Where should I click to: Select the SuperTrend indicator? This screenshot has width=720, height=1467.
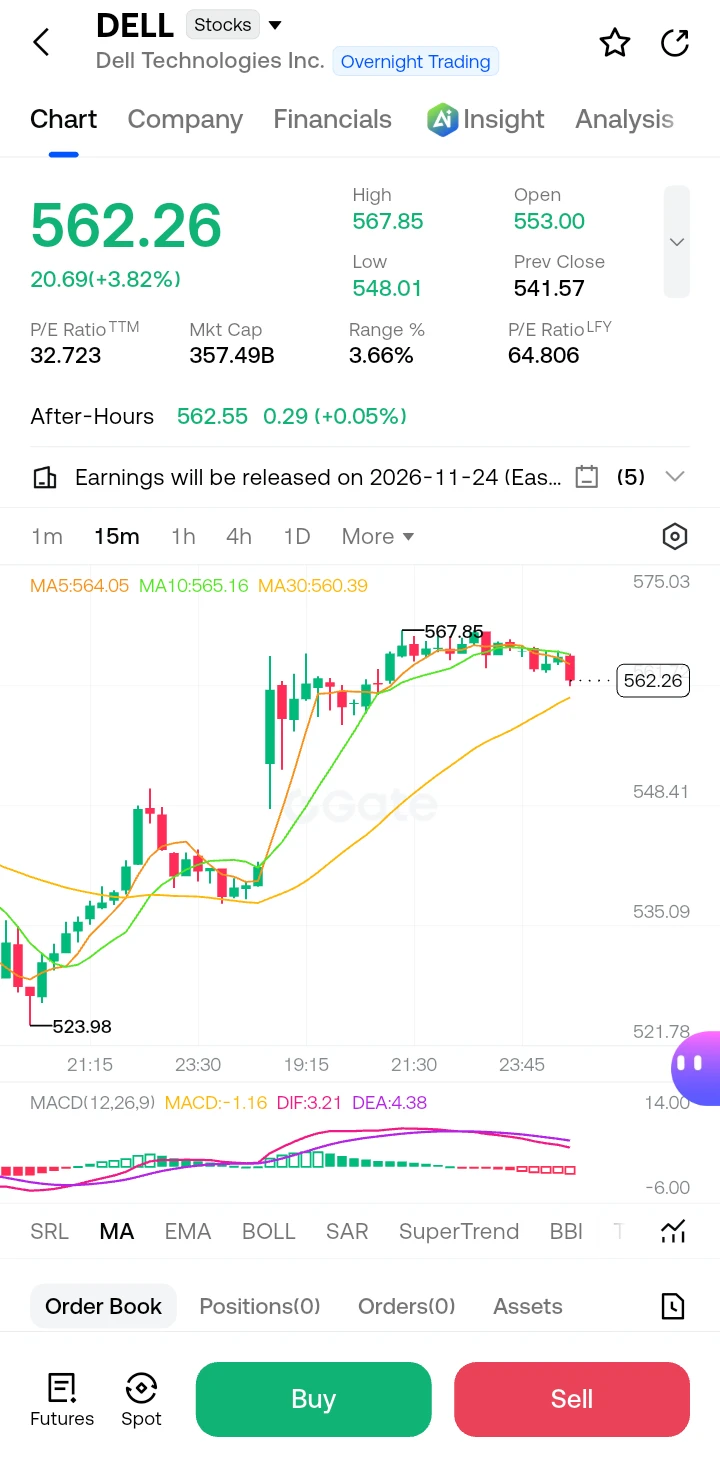click(x=459, y=1231)
